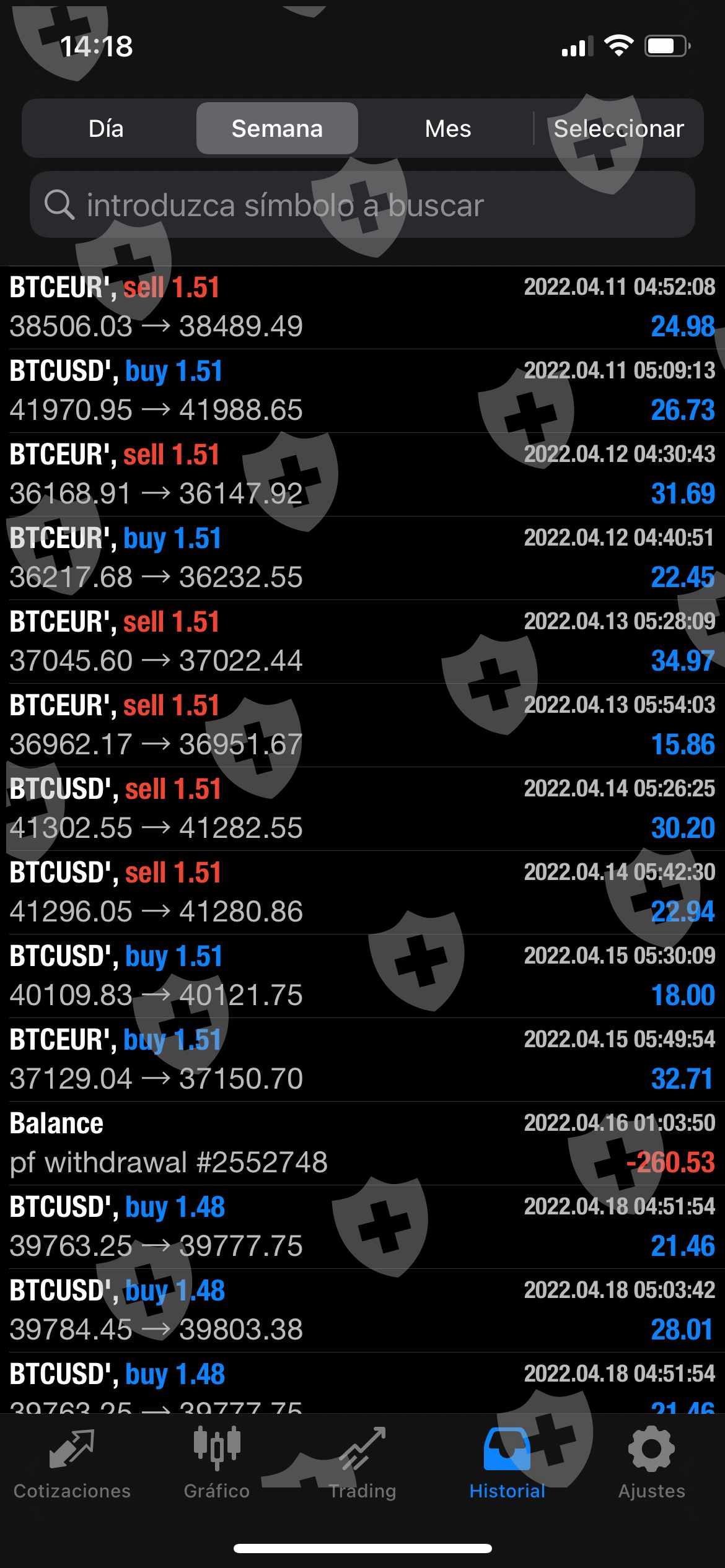Switch to the Día period filter

point(106,129)
